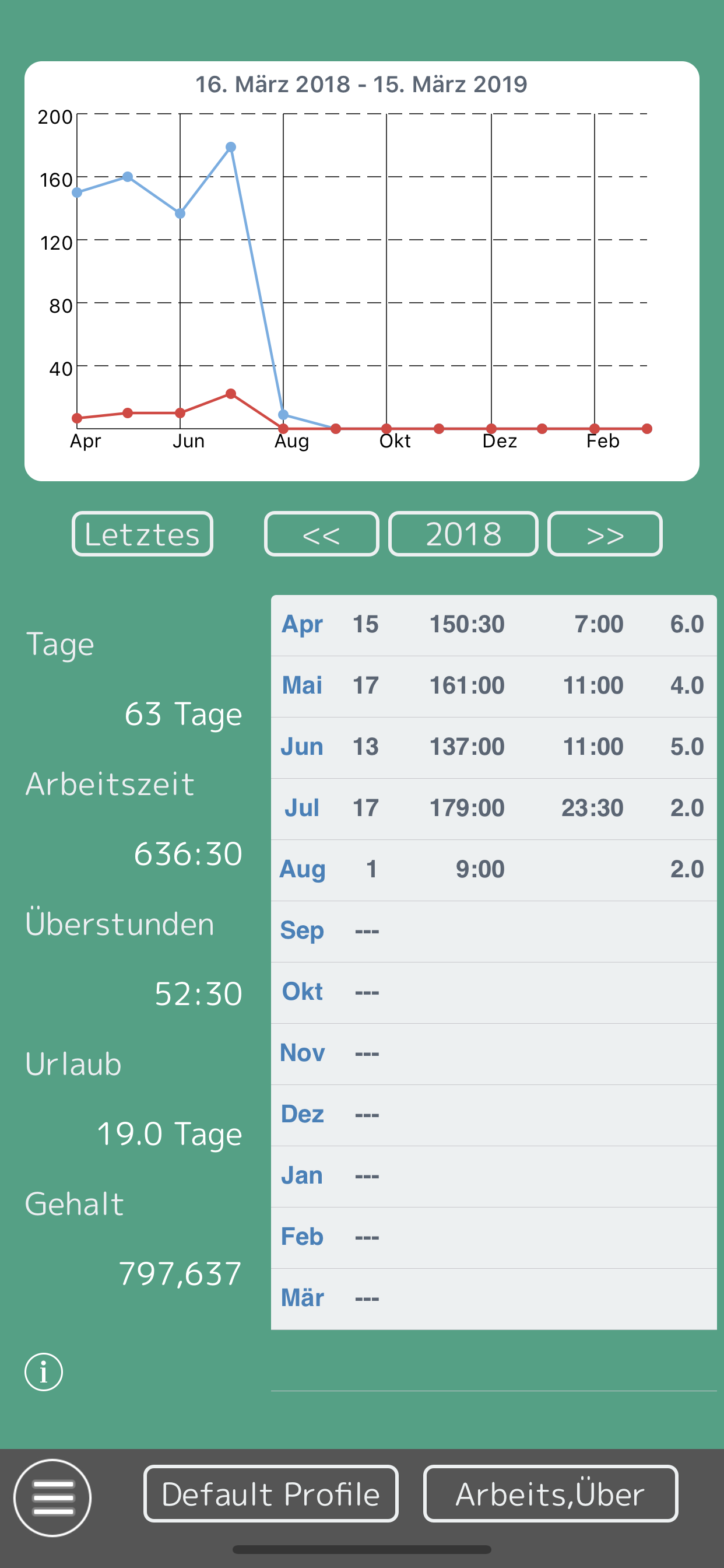Open the hamburger menu icon

pyautogui.click(x=54, y=1493)
